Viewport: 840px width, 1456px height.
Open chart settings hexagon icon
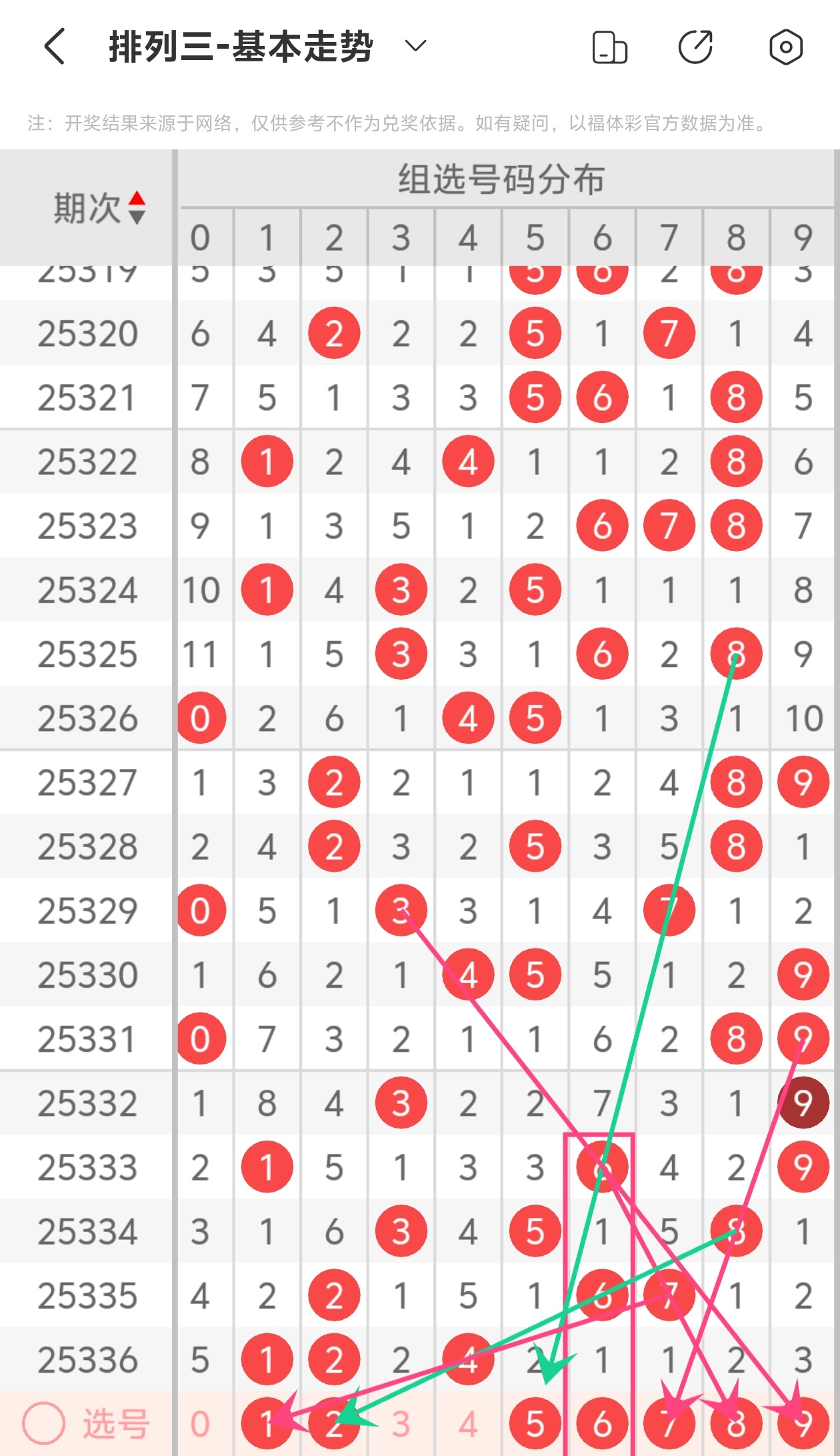(x=785, y=47)
